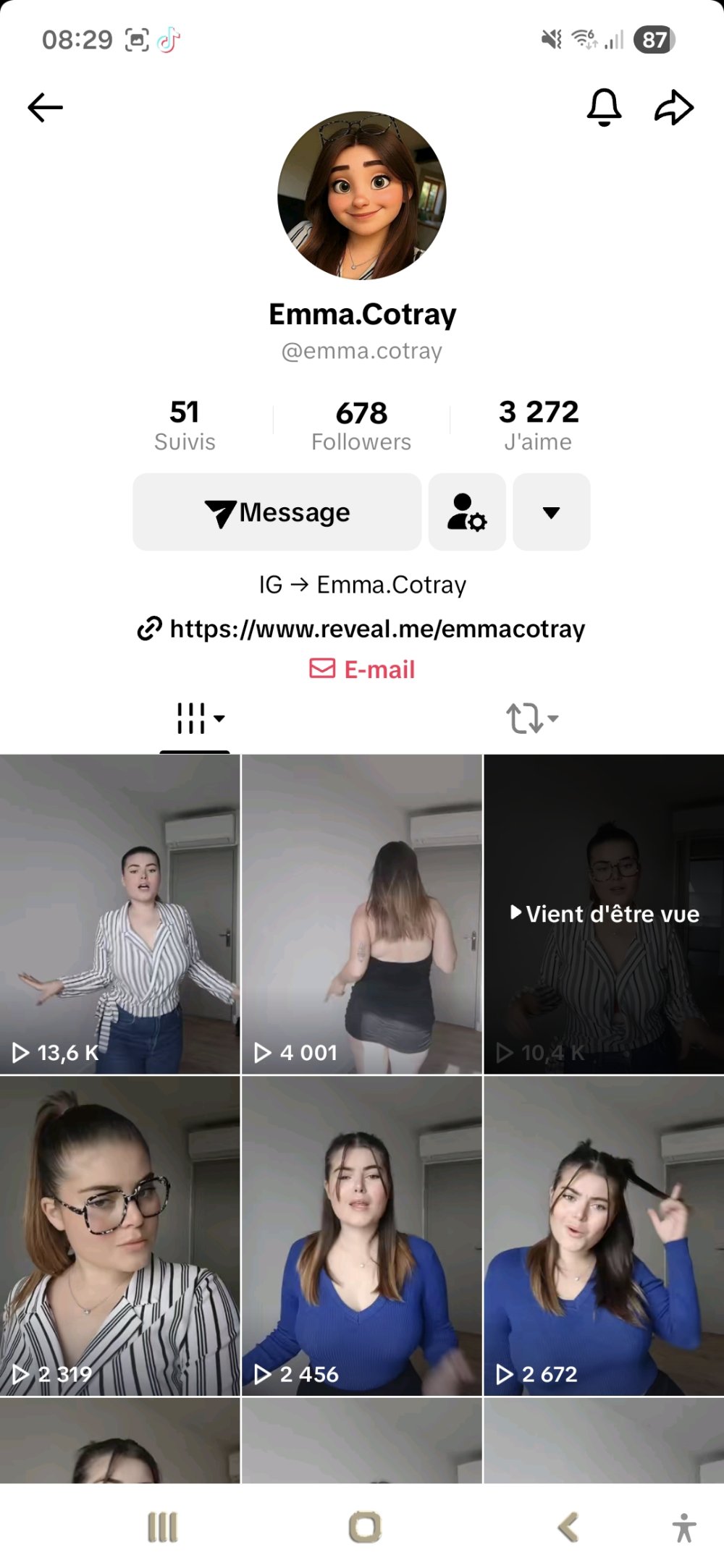The width and height of the screenshot is (724, 1568).
Task: Open the notifications bell for this profile
Action: [604, 108]
